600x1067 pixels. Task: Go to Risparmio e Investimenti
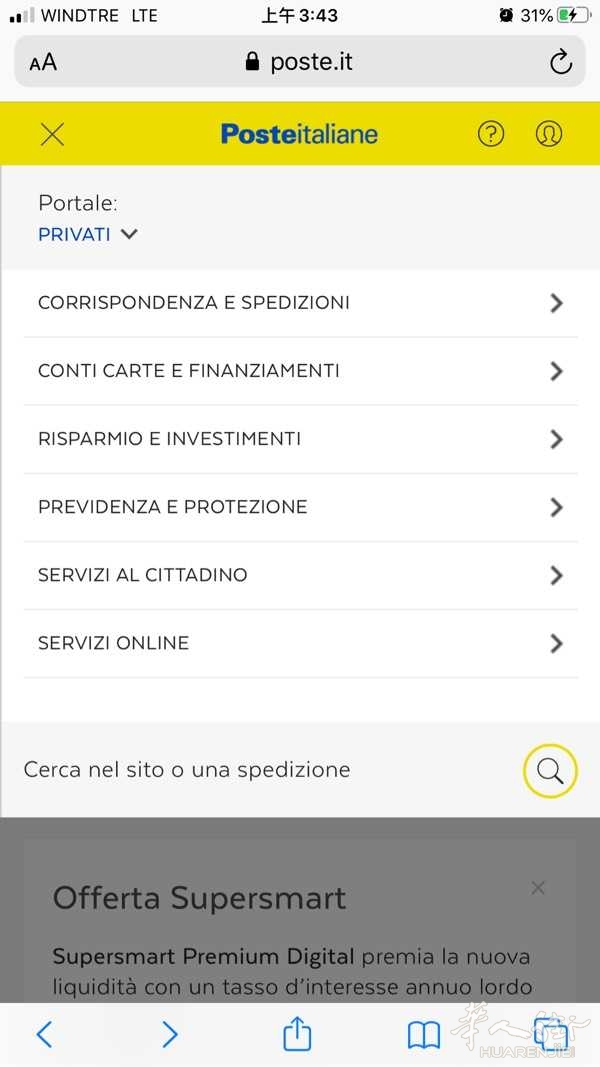tap(300, 439)
